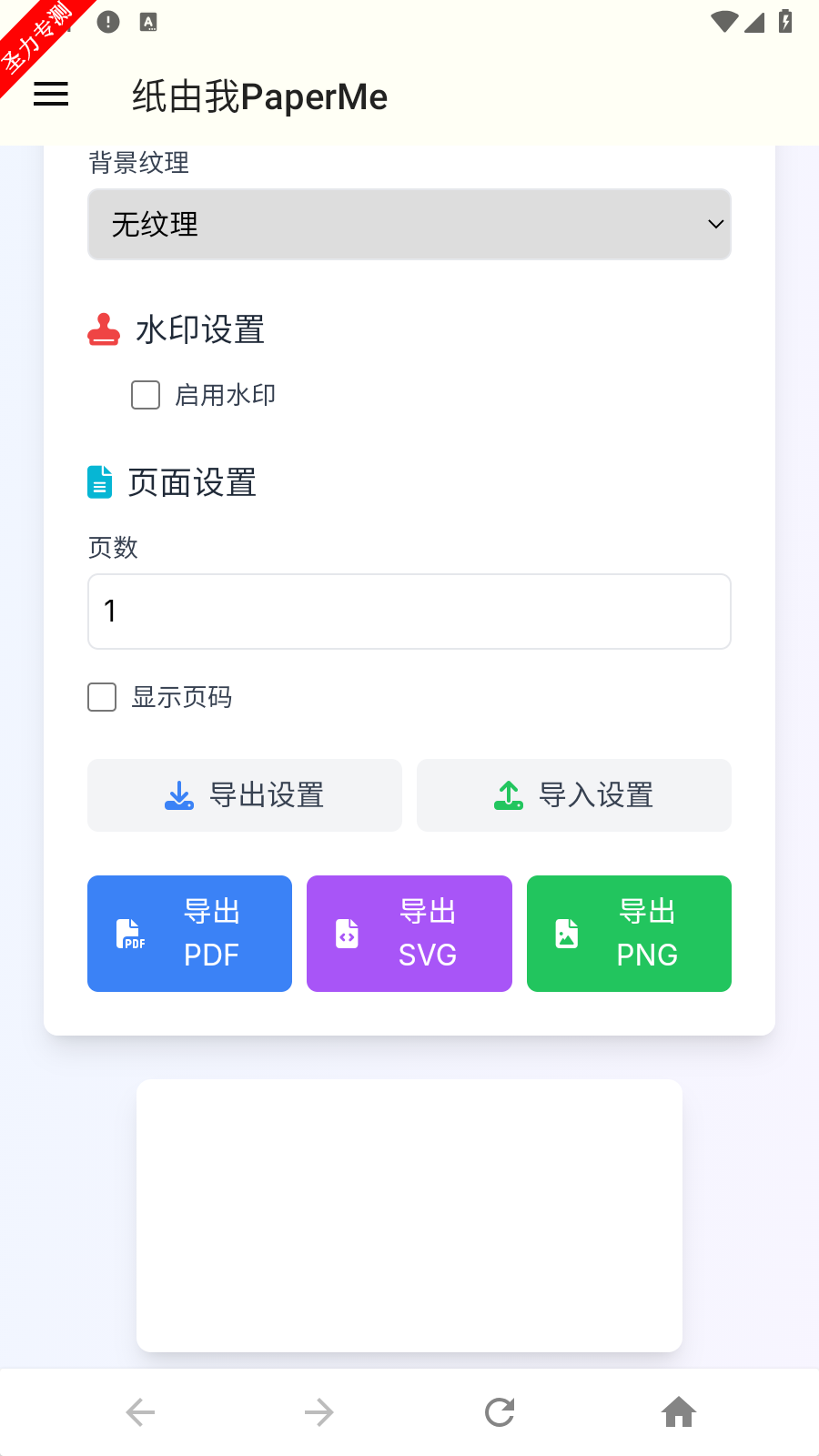This screenshot has height=1456, width=819.
Task: Open the hamburger drawer menu
Action: click(51, 95)
